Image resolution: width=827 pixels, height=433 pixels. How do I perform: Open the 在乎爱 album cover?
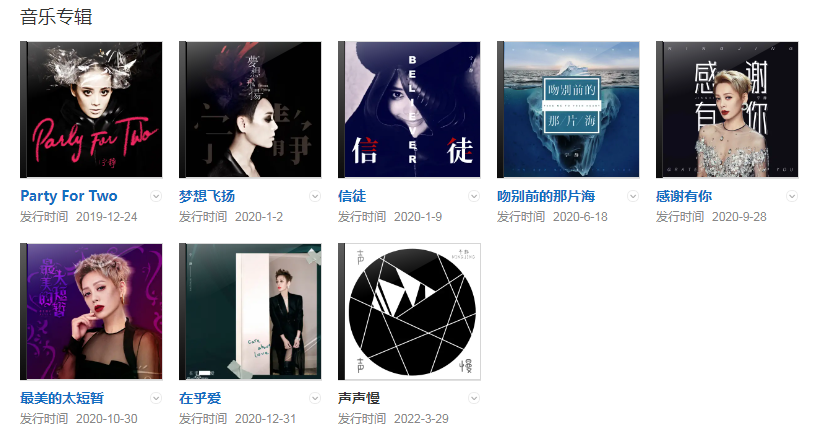pyautogui.click(x=250, y=311)
